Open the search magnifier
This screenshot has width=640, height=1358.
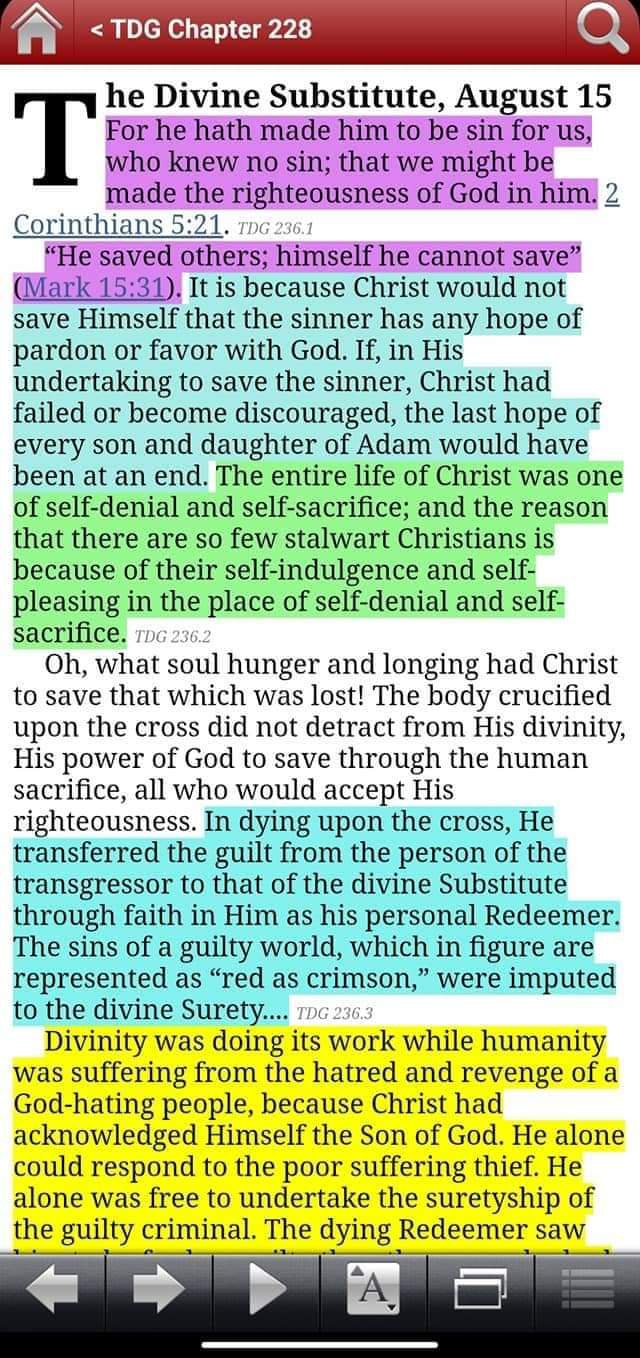pos(604,30)
